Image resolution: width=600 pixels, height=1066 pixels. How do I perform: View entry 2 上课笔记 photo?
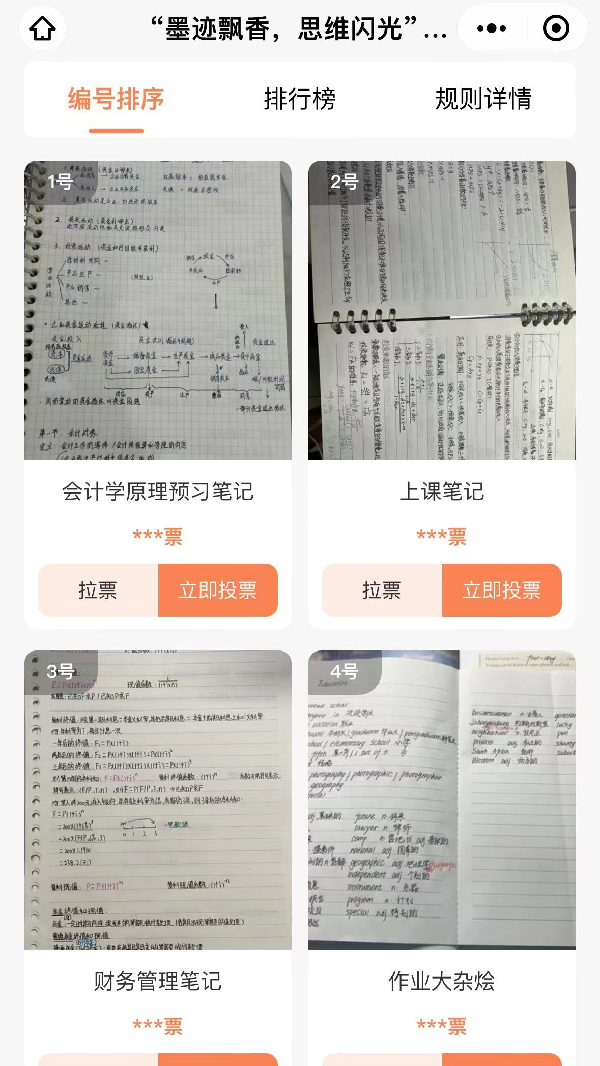coord(442,310)
